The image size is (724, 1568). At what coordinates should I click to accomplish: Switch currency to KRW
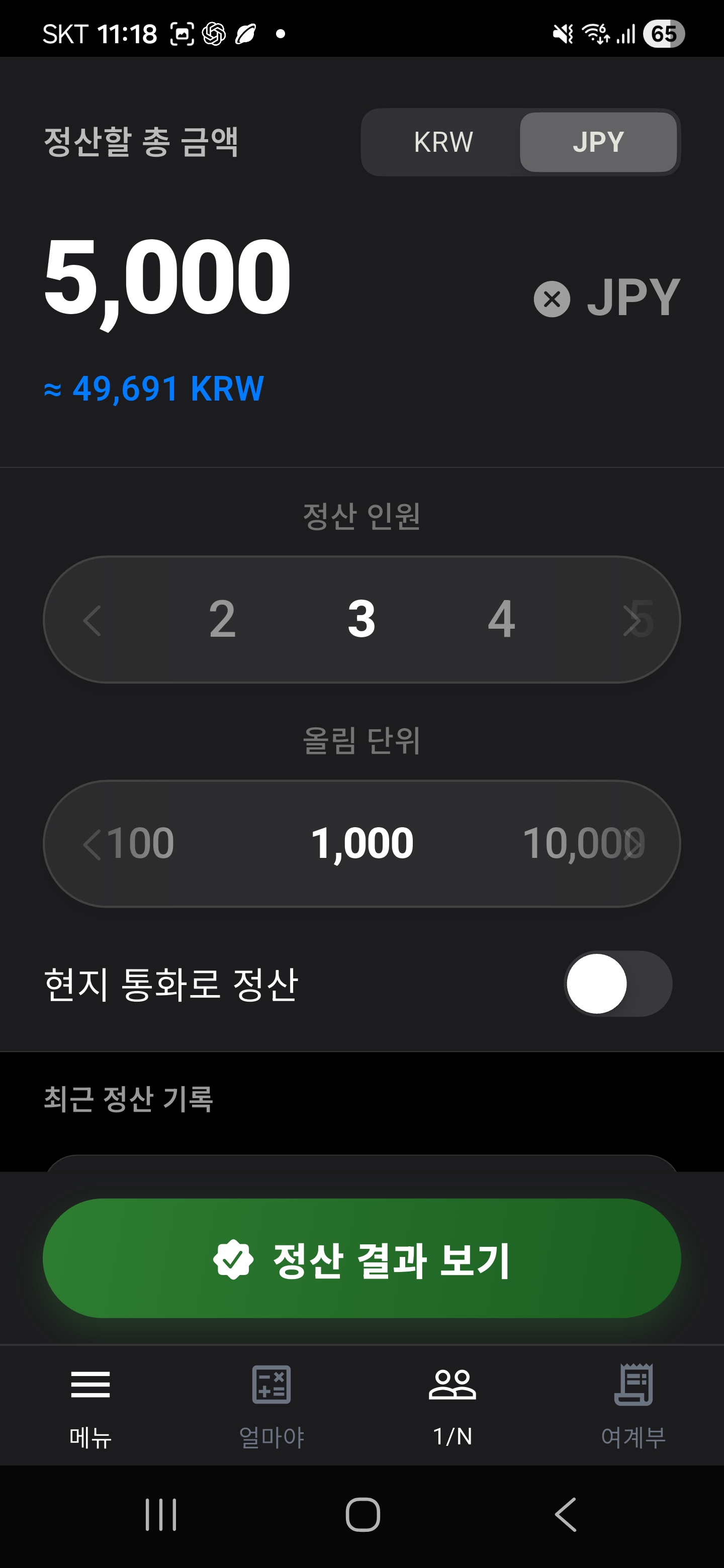(442, 142)
